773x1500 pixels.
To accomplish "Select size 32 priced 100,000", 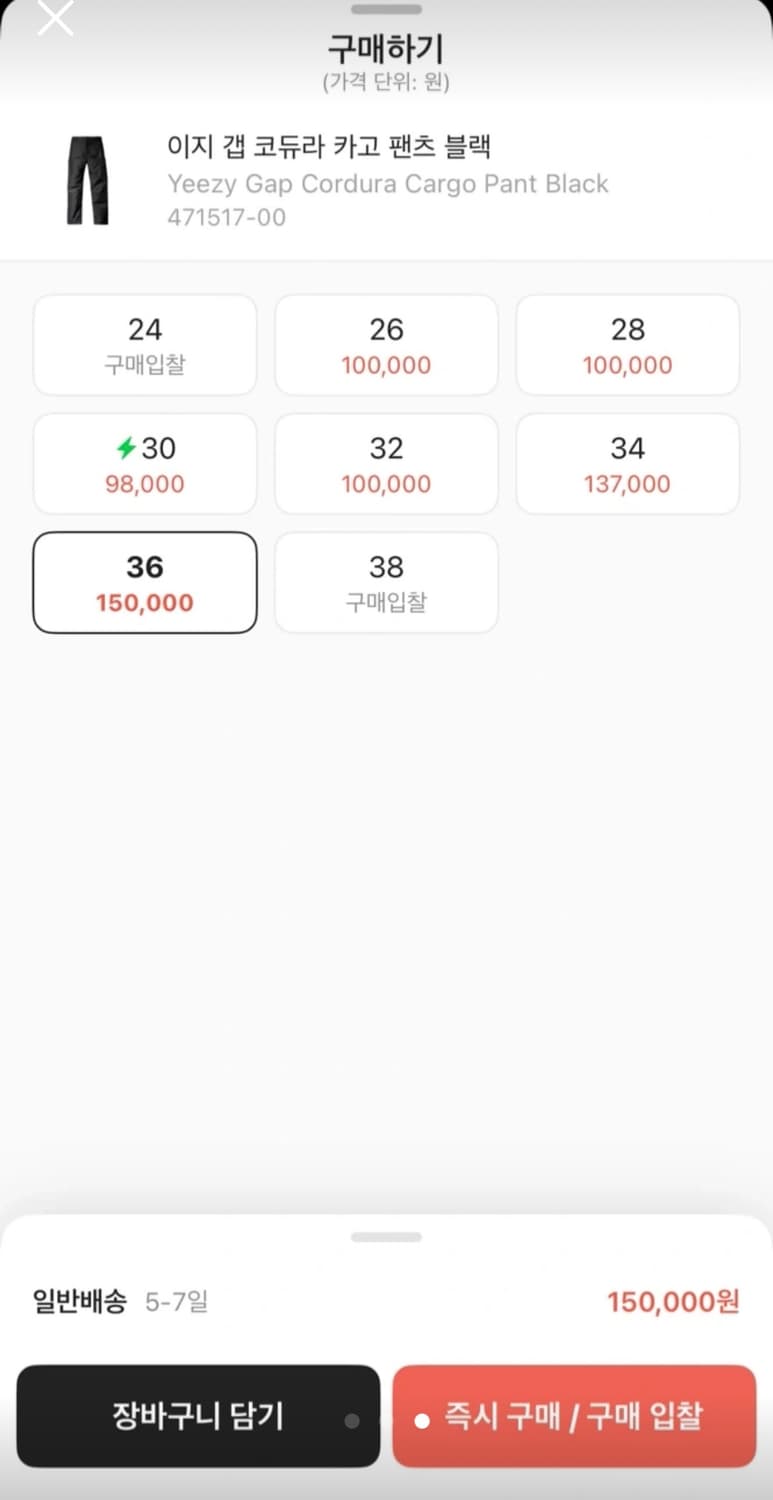I will (386, 463).
